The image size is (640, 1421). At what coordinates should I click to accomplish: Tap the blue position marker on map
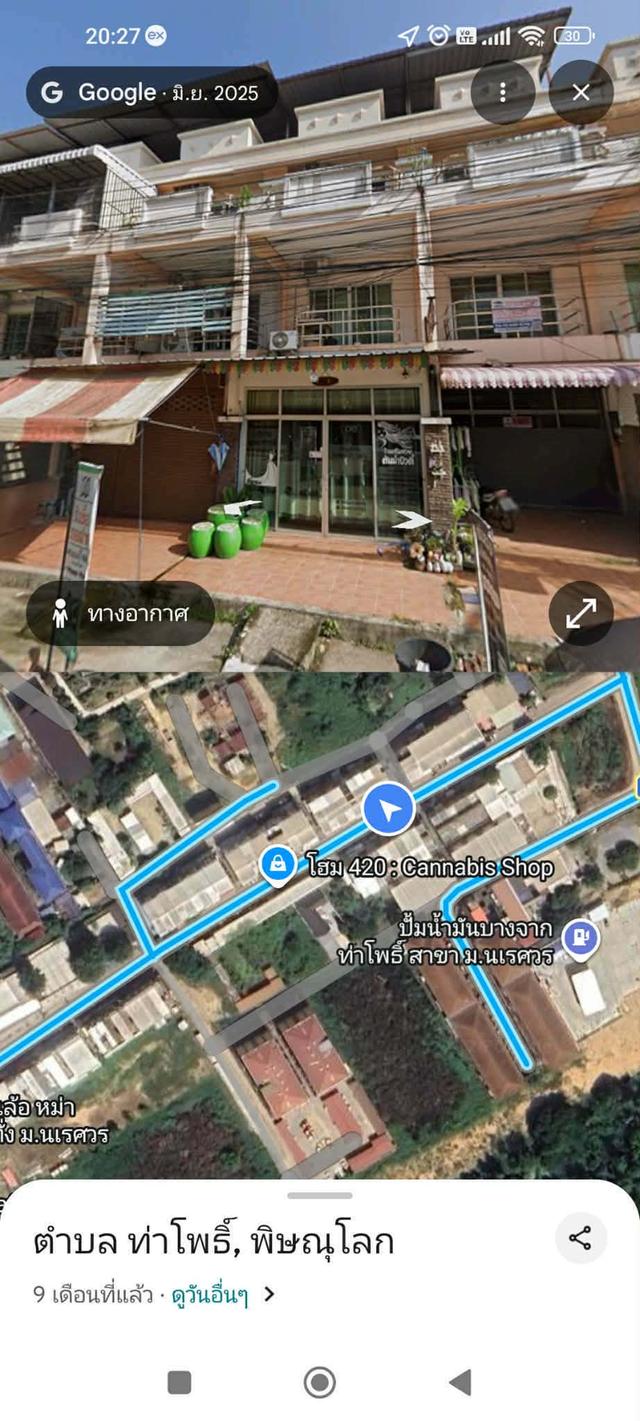pos(389,809)
